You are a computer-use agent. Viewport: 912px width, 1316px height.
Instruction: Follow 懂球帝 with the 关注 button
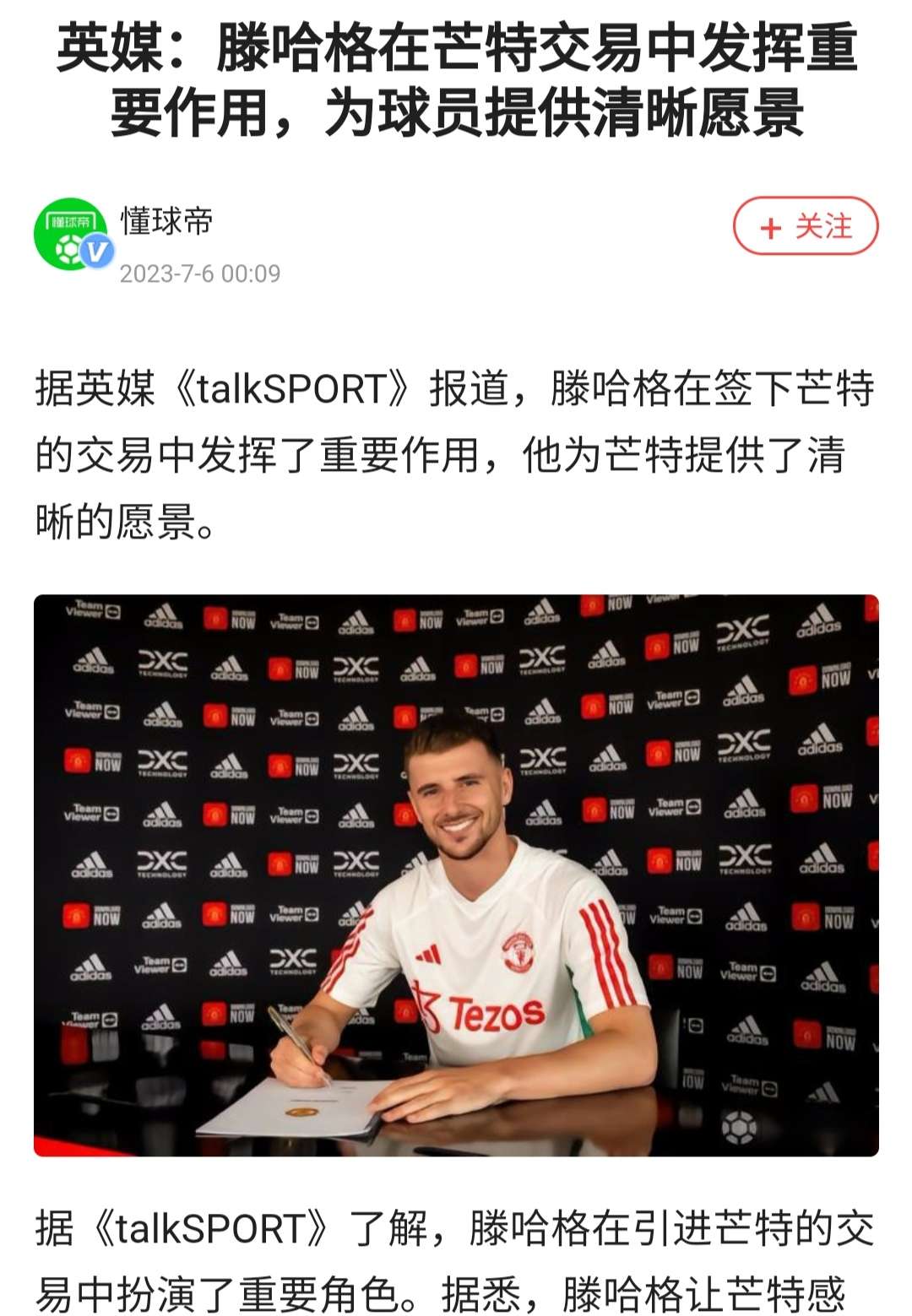coord(805,226)
